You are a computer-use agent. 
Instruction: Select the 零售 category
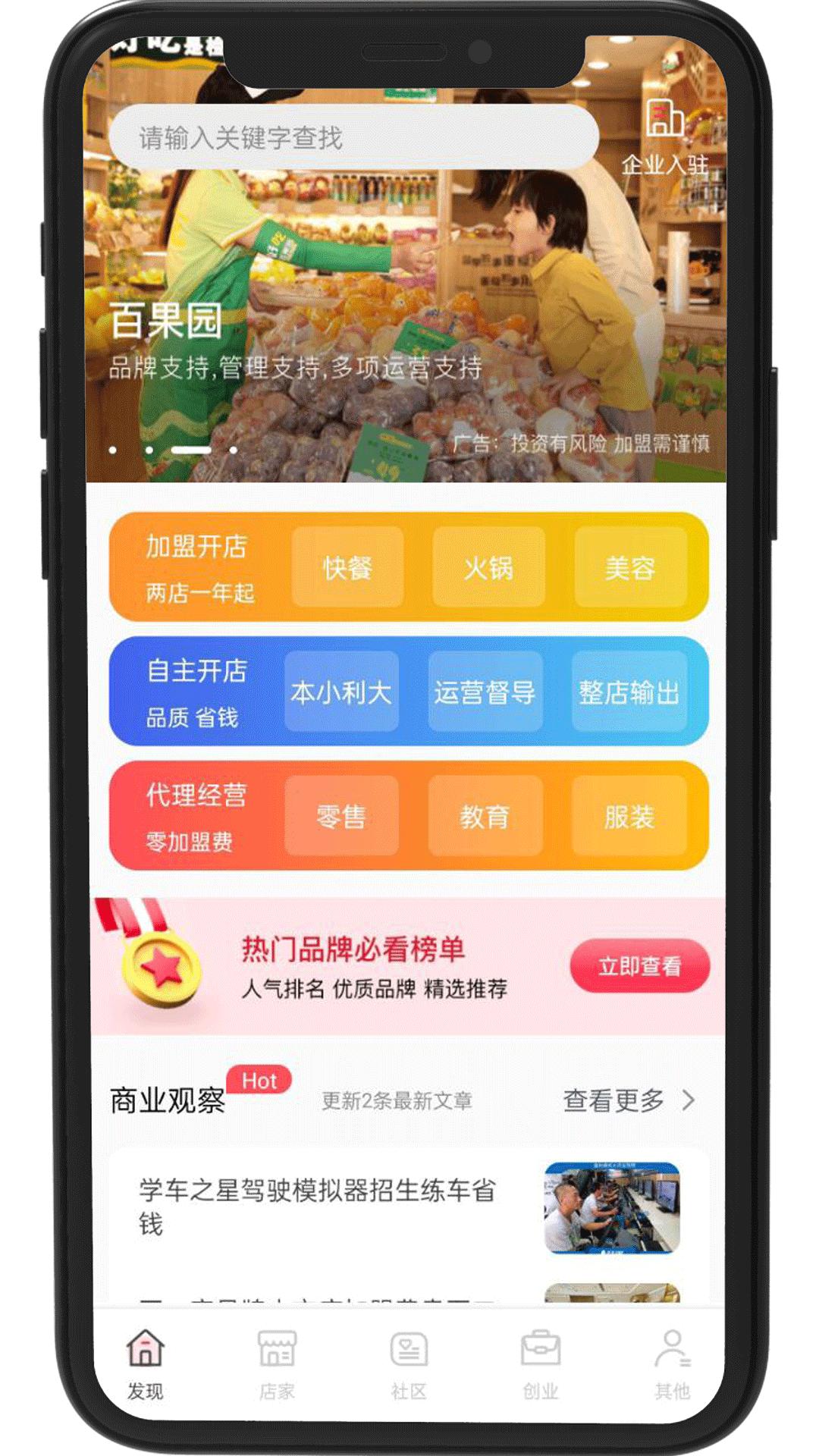pyautogui.click(x=341, y=816)
